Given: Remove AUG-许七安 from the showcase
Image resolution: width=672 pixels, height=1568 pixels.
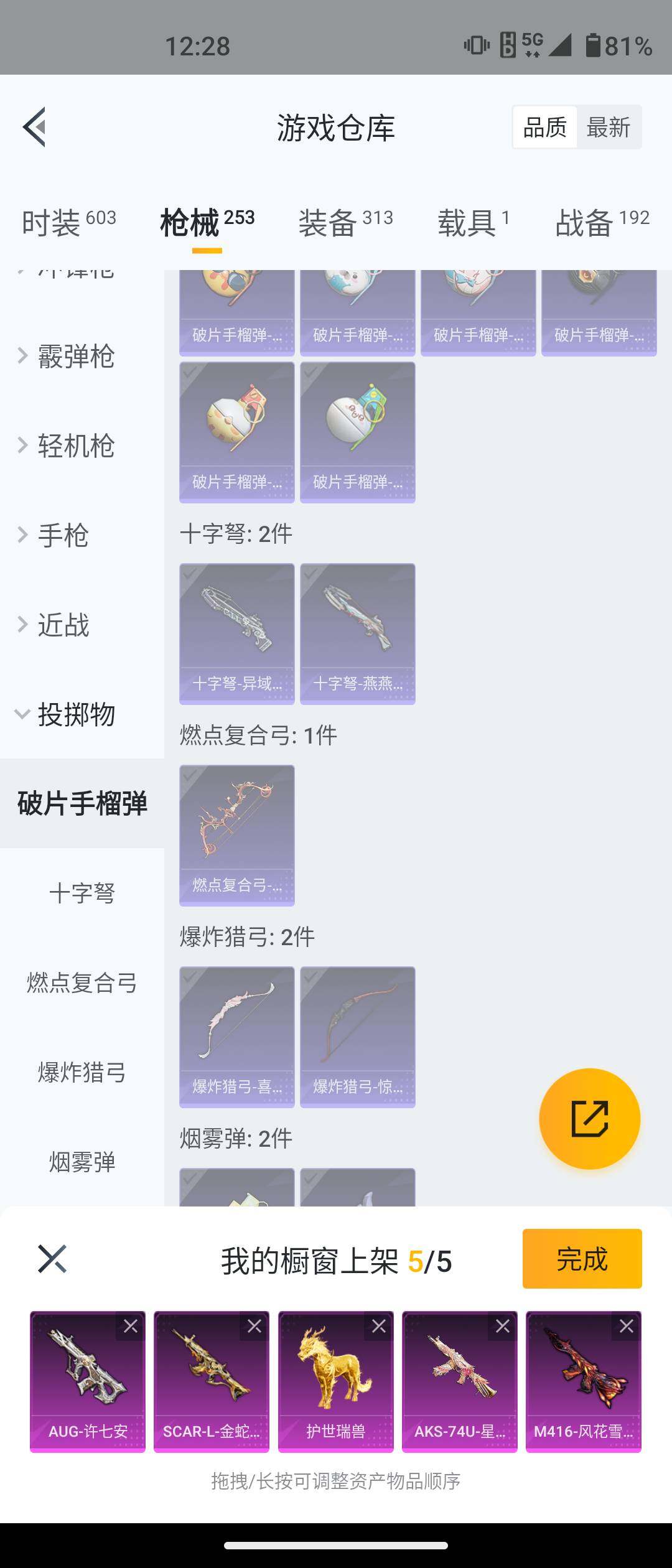Looking at the screenshot, I should (131, 1327).
